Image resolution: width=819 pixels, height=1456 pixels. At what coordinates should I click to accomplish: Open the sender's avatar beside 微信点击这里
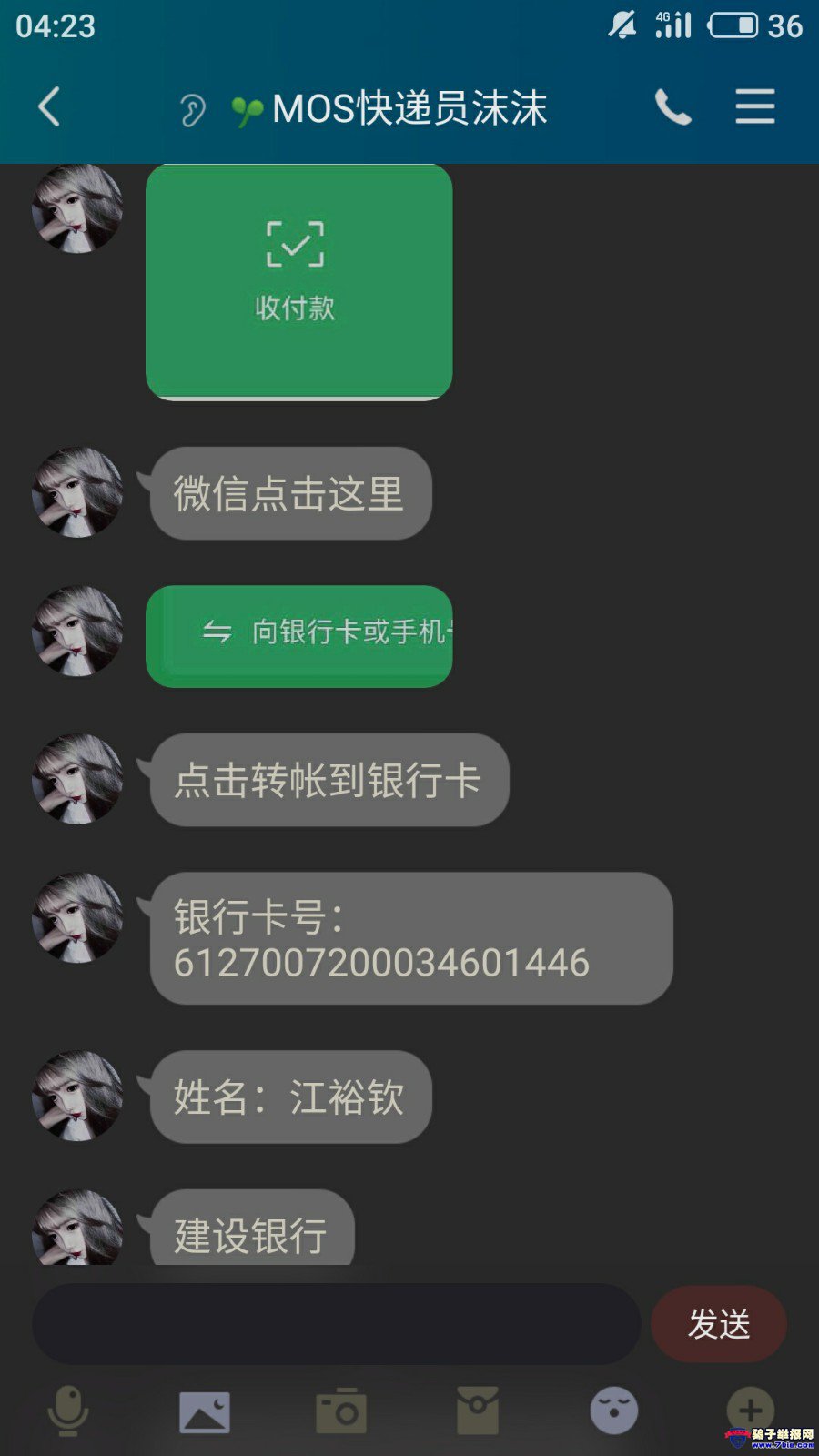pyautogui.click(x=77, y=492)
